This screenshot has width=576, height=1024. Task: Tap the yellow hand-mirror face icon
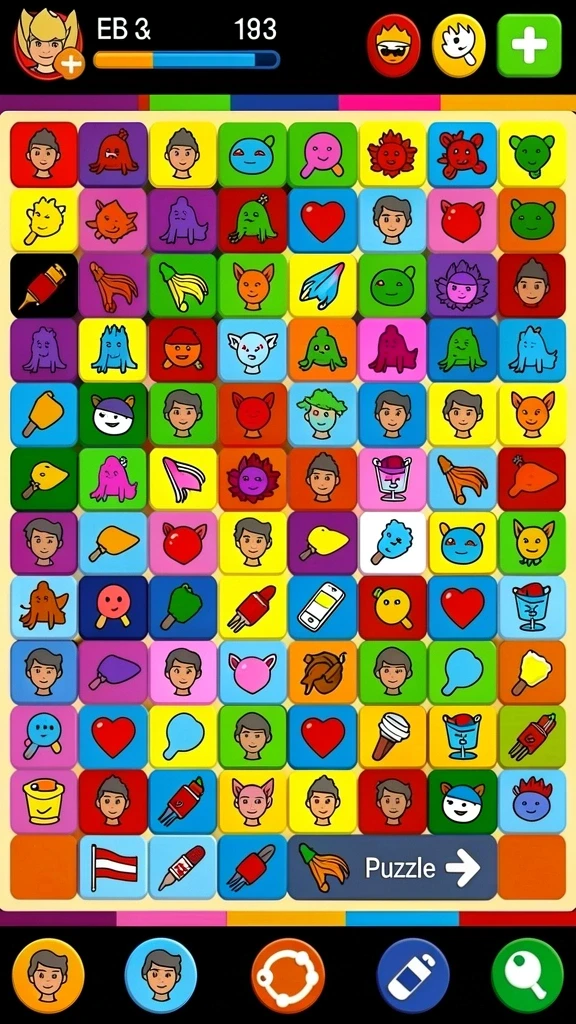(x=459, y=46)
